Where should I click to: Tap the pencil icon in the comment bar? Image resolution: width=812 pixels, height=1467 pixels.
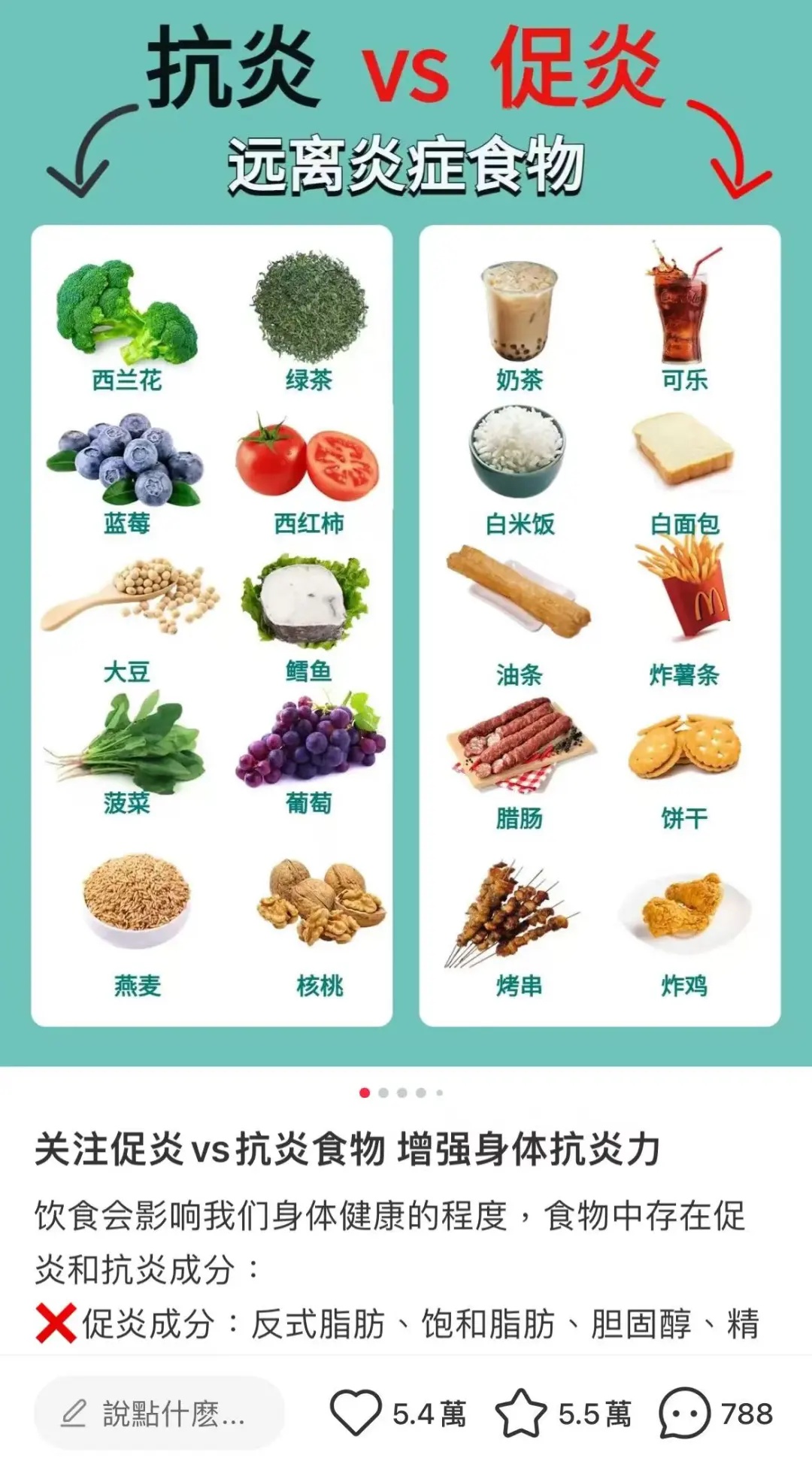[x=75, y=1413]
